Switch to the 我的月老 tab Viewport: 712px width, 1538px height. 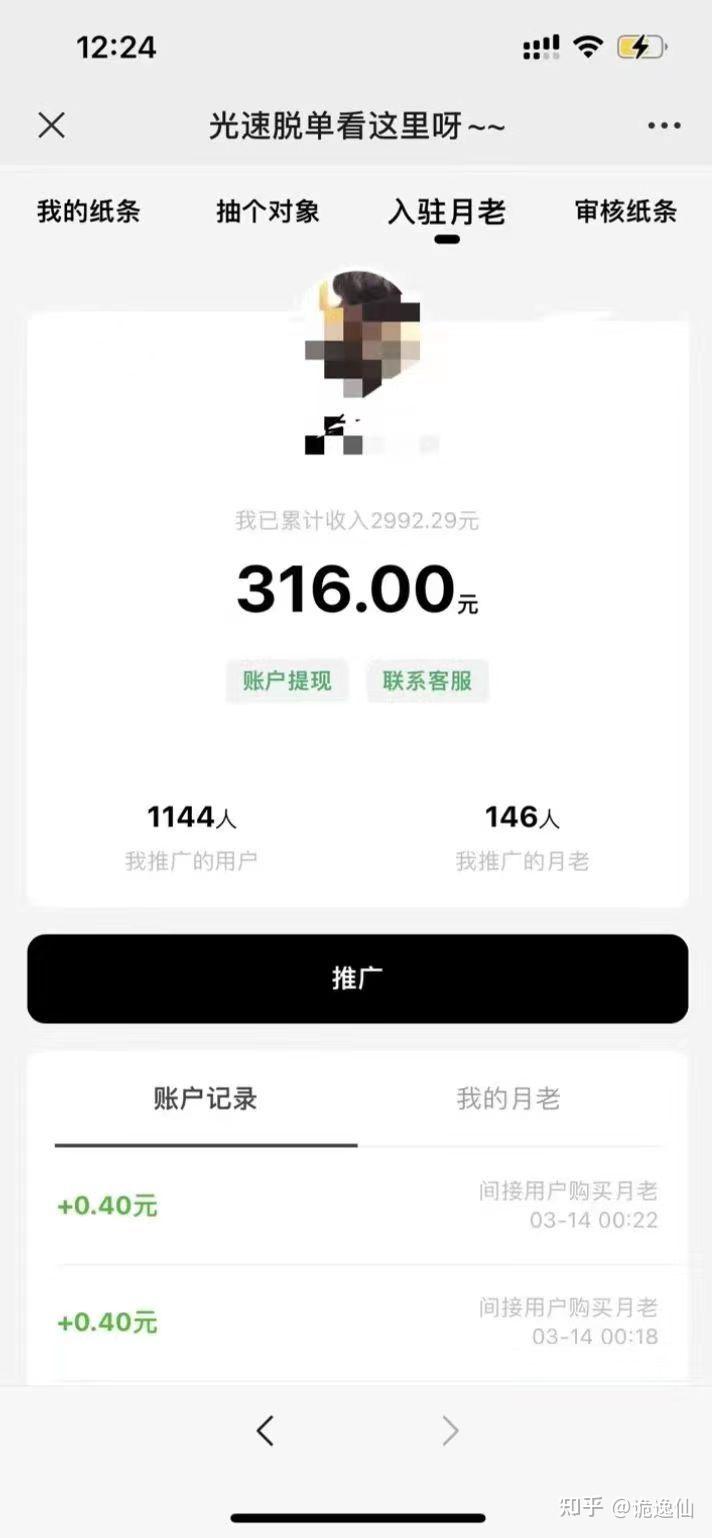pos(508,1099)
